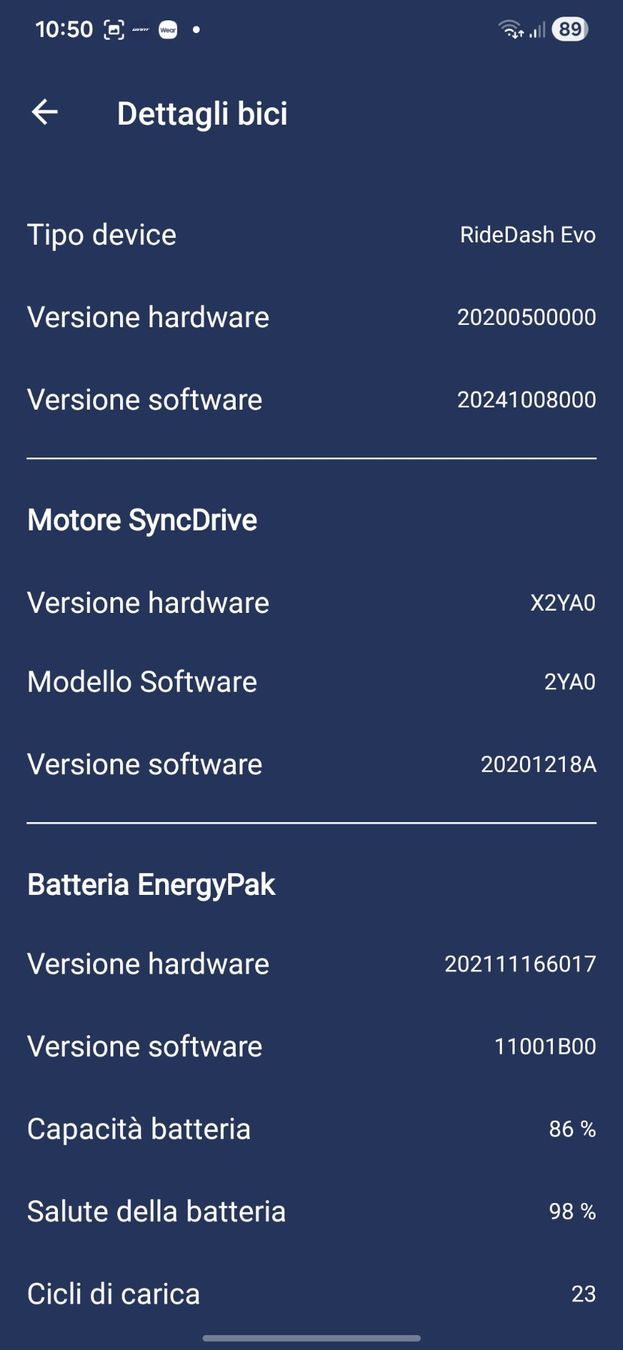The width and height of the screenshot is (623, 1350).
Task: Go back from Dettagli bici
Action: pos(44,113)
